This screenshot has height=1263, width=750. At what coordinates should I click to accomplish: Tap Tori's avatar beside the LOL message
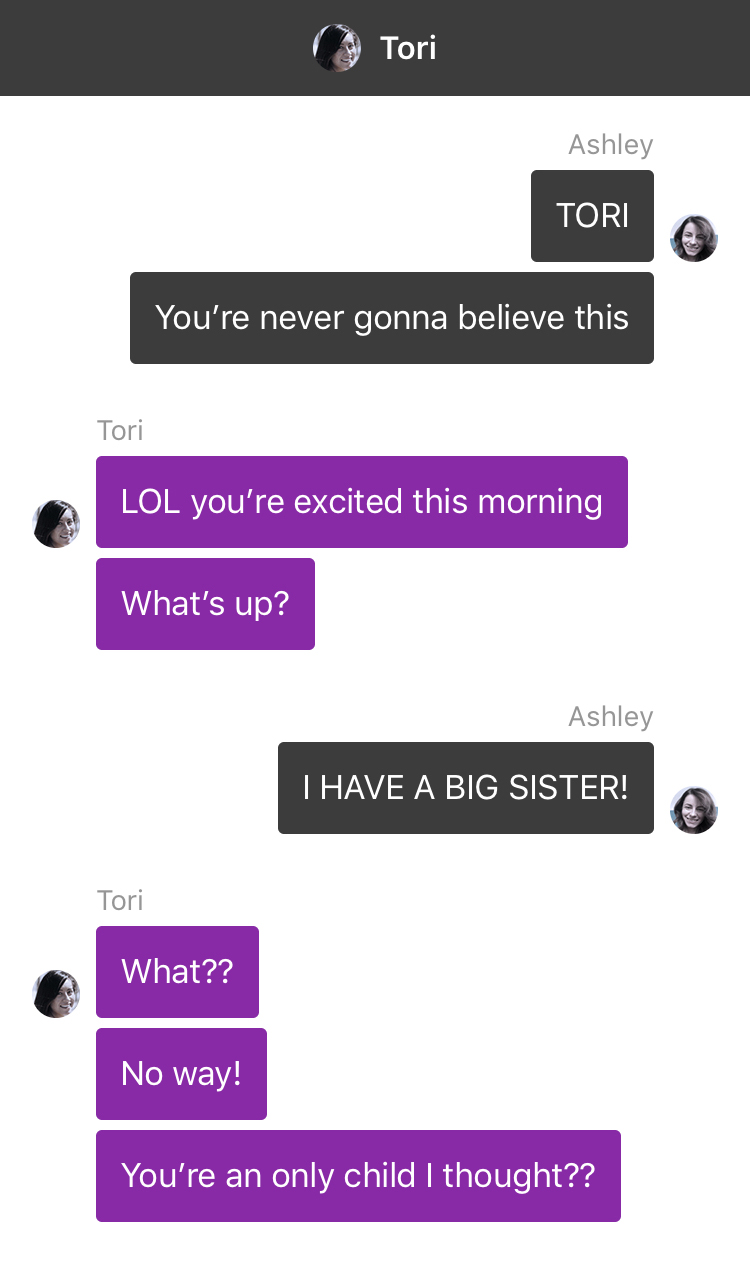tap(57, 524)
